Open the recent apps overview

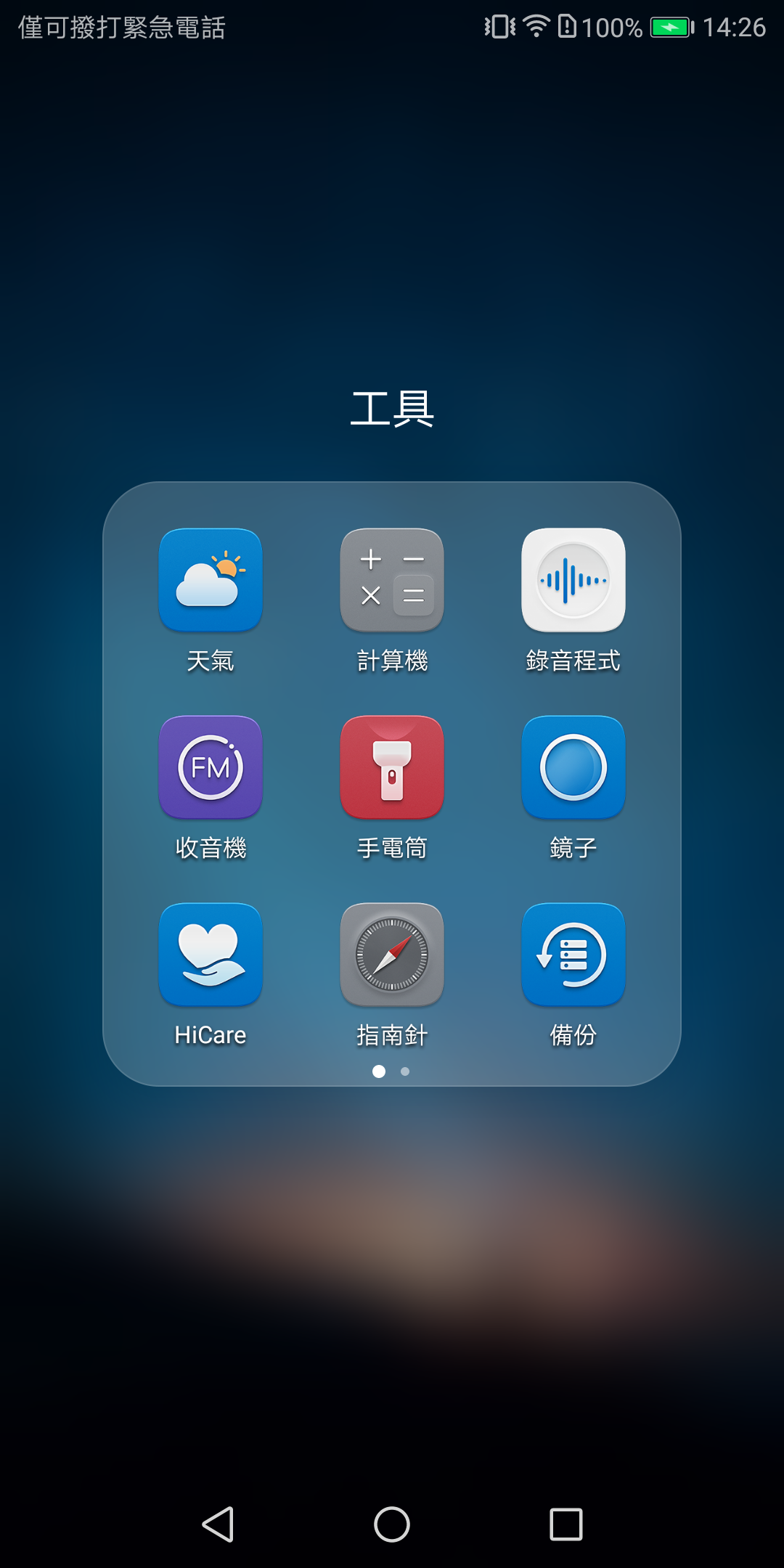click(x=566, y=1524)
